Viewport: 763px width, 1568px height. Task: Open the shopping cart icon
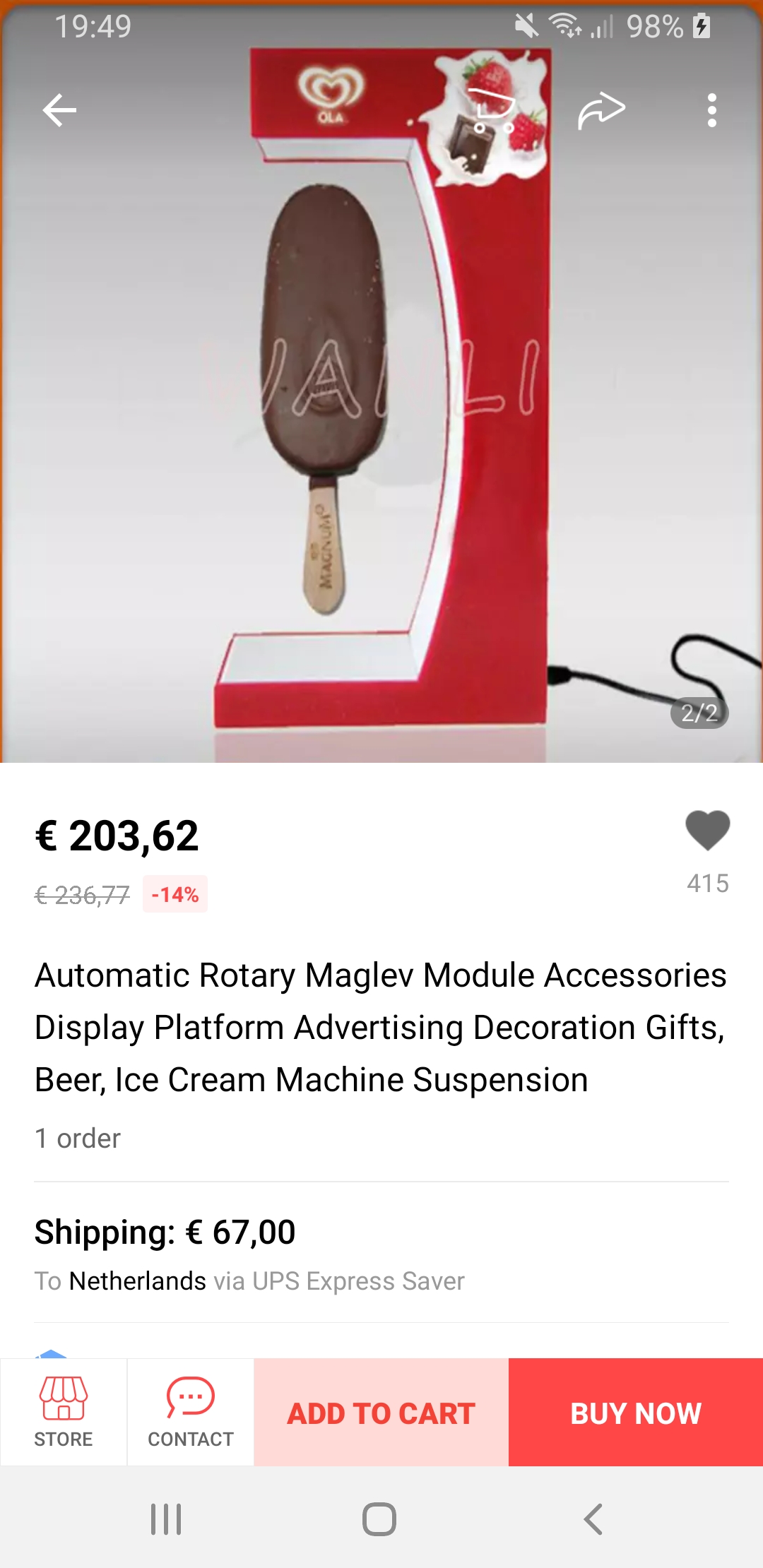492,111
